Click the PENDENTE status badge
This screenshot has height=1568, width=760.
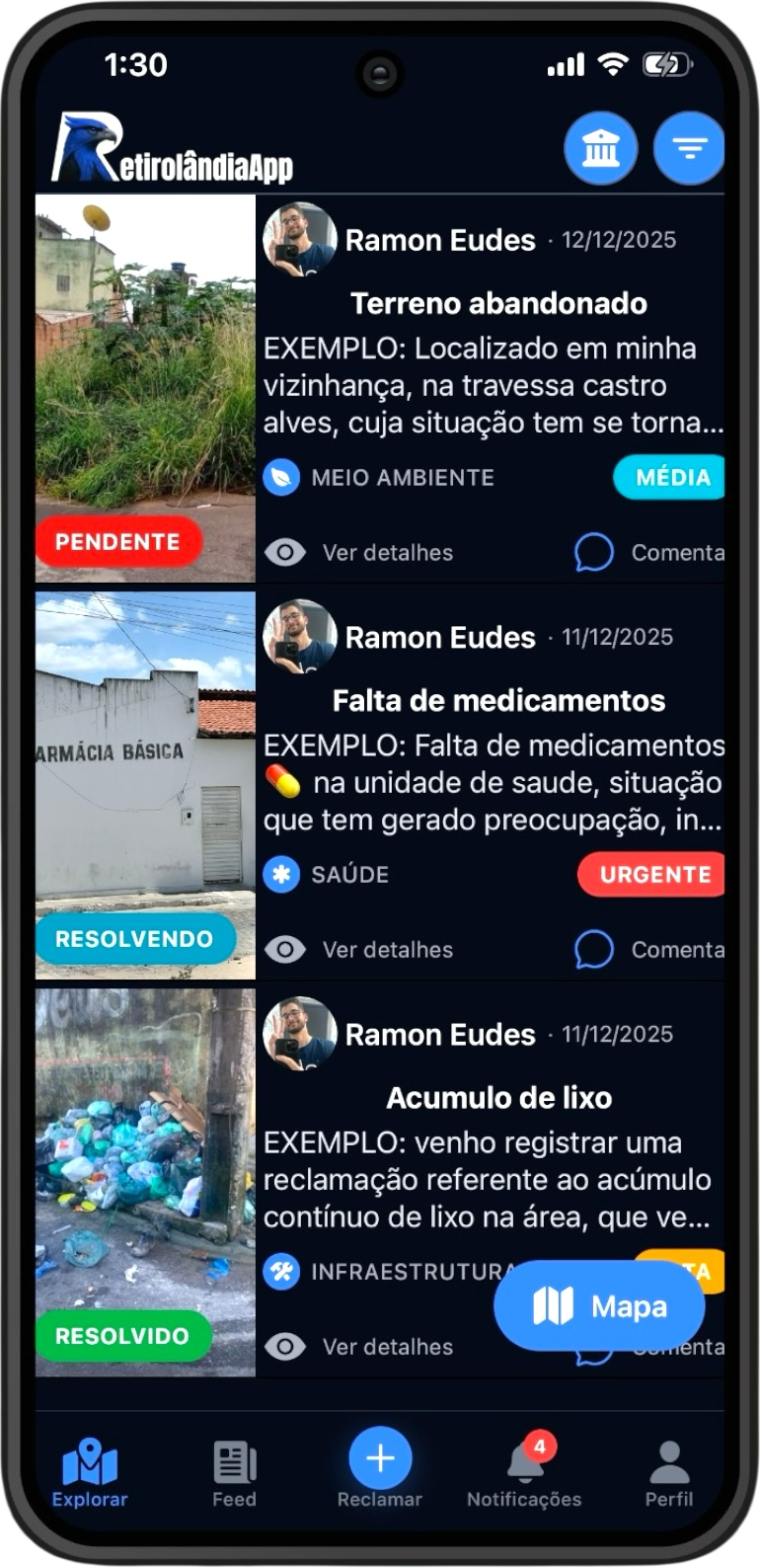(118, 542)
